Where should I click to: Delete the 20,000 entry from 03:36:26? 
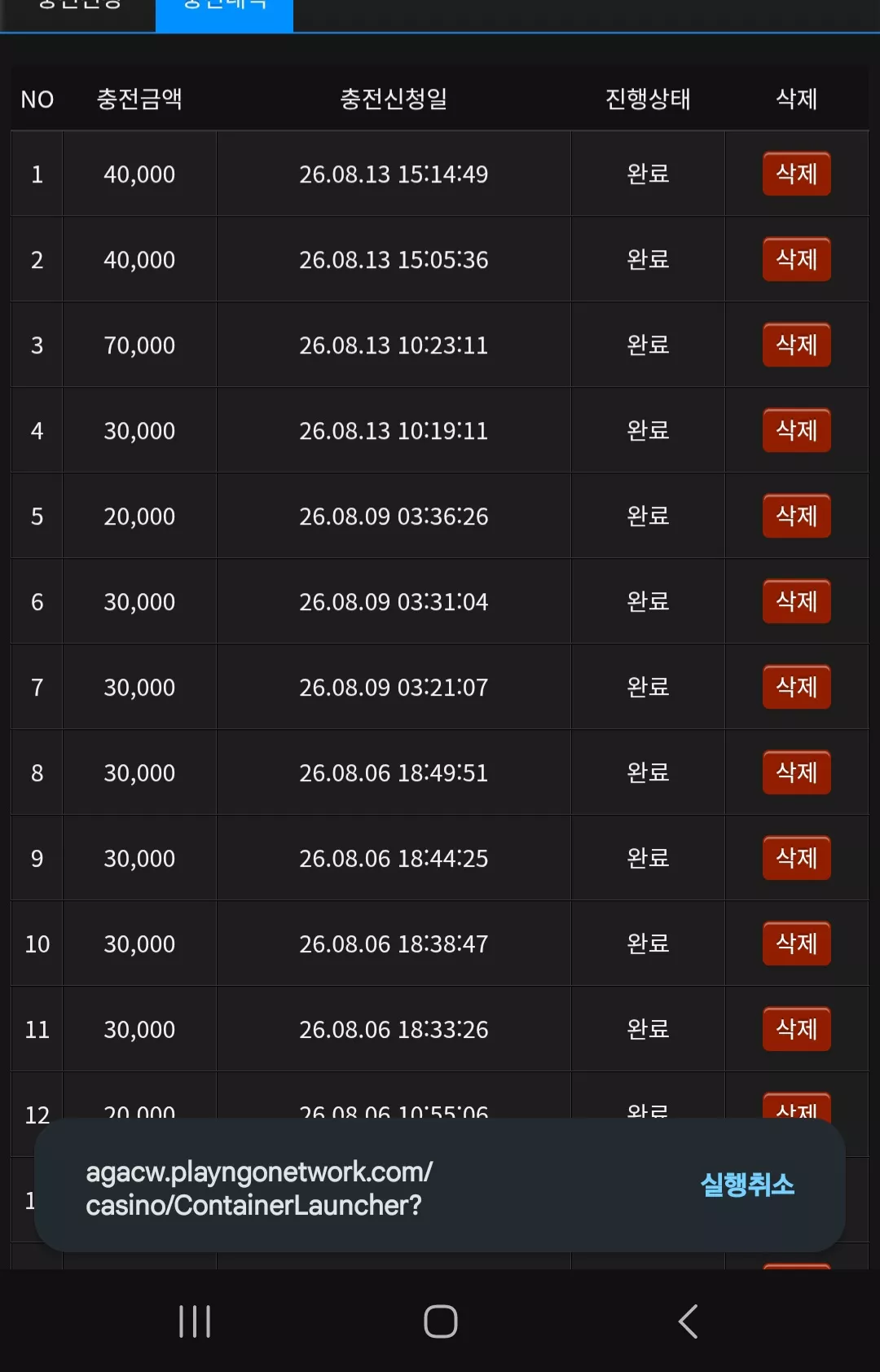[x=796, y=516]
